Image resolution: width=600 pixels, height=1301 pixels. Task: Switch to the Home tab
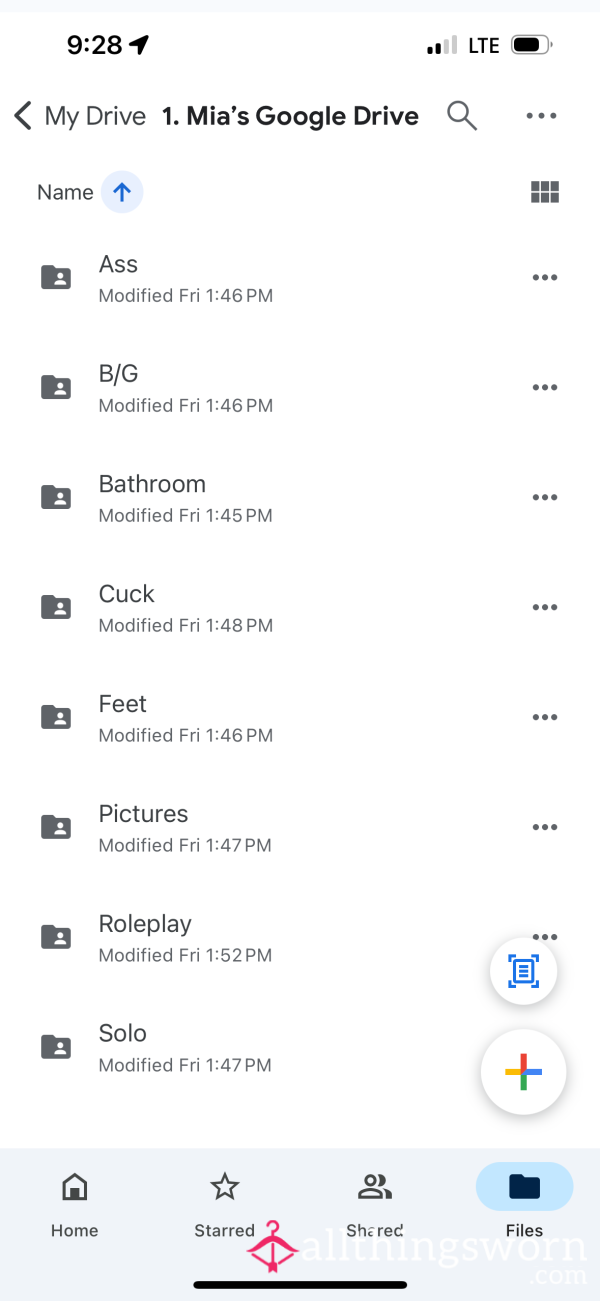(x=75, y=1203)
